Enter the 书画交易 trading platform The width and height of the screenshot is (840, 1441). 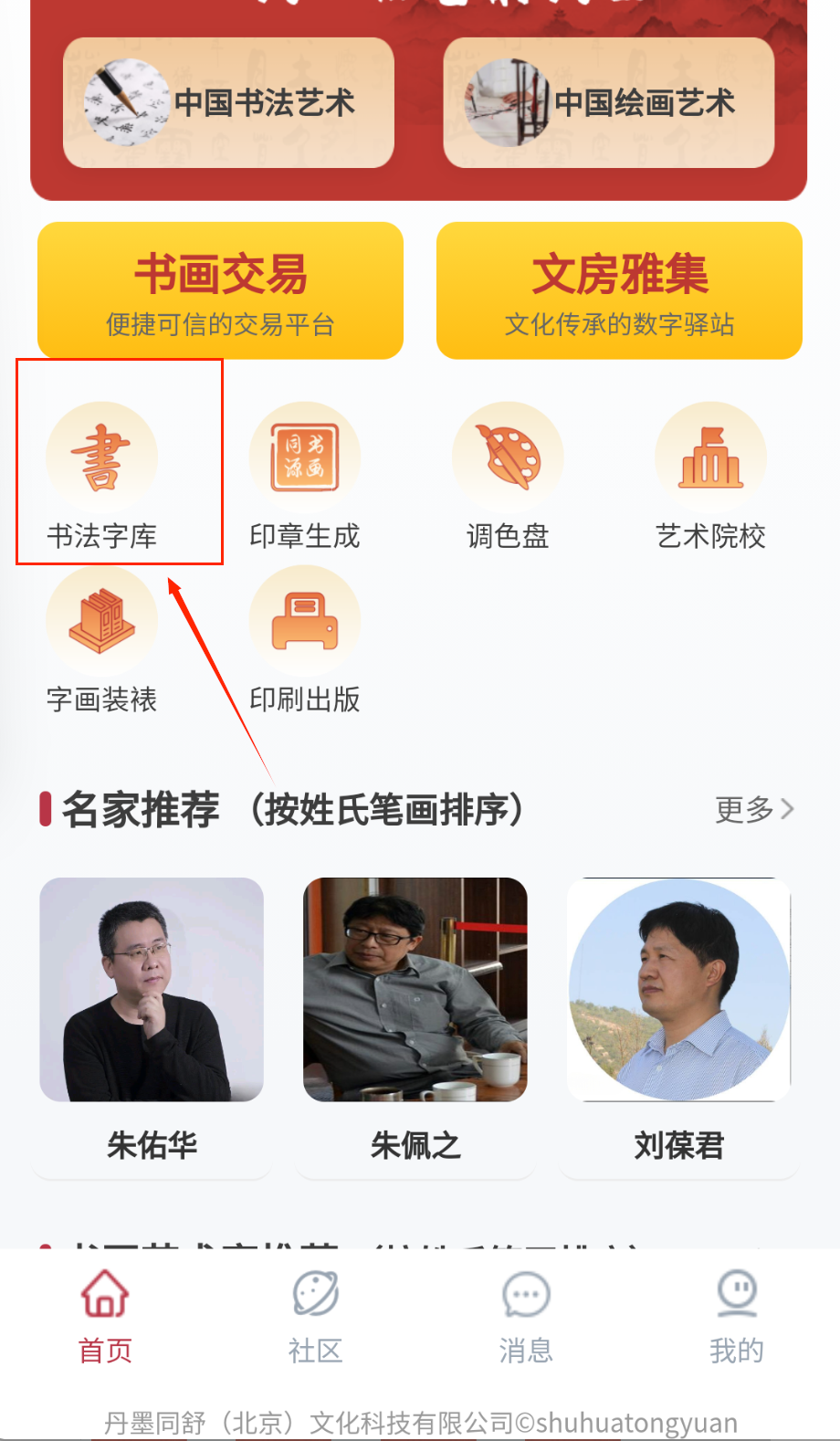[x=220, y=290]
